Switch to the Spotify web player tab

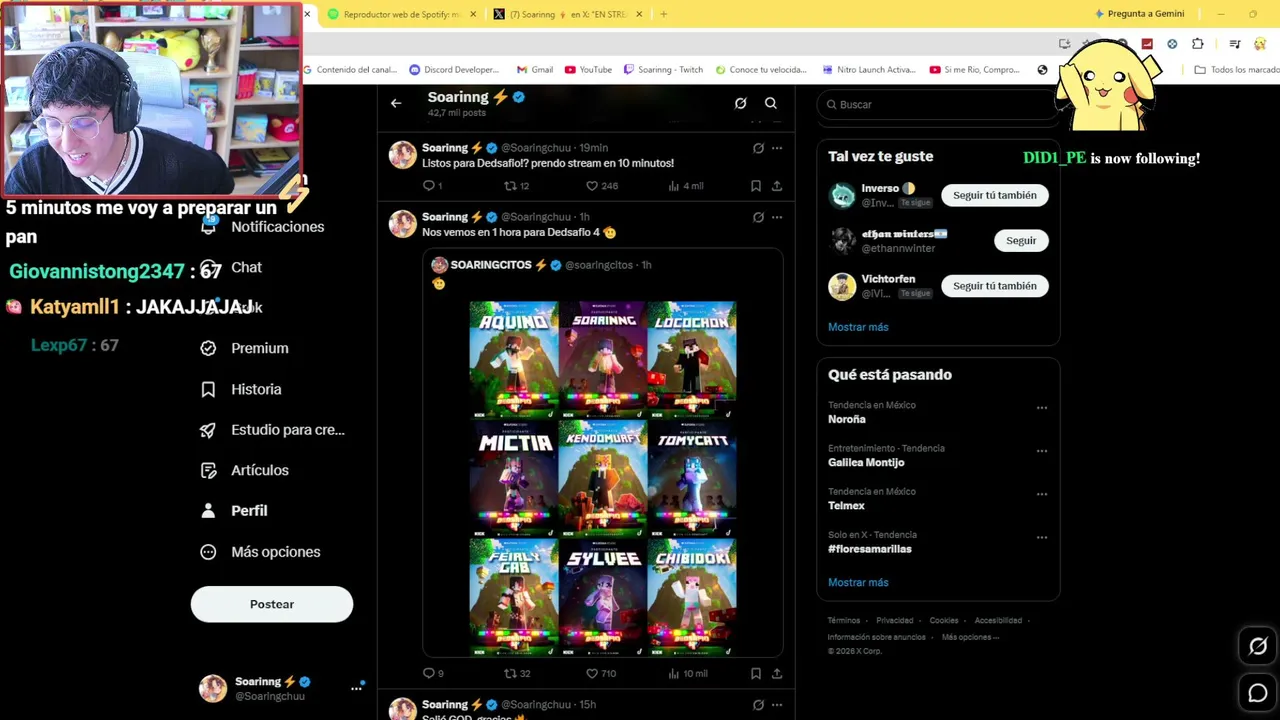tap(400, 14)
